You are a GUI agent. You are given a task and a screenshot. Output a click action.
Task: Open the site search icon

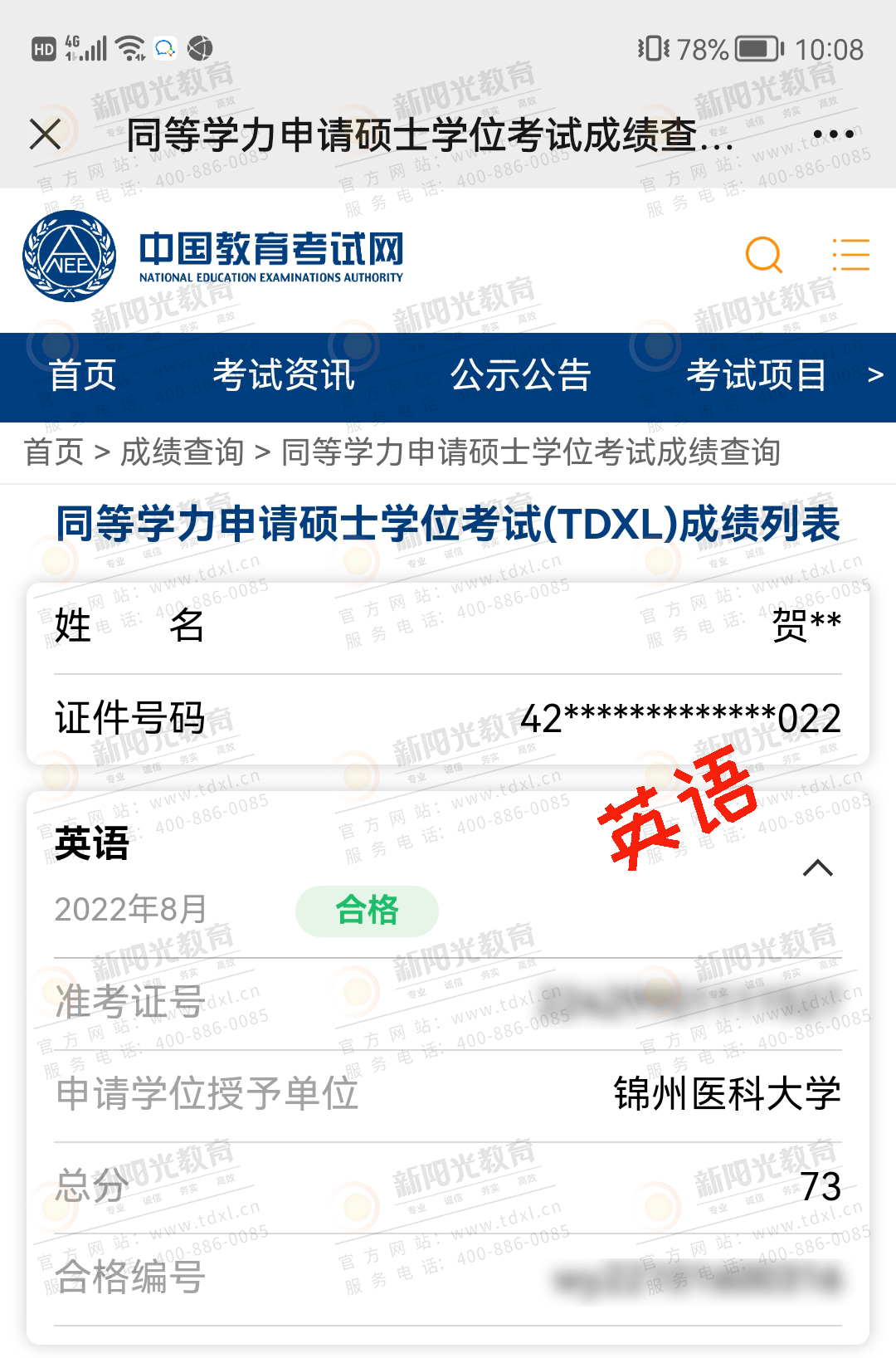tap(763, 255)
